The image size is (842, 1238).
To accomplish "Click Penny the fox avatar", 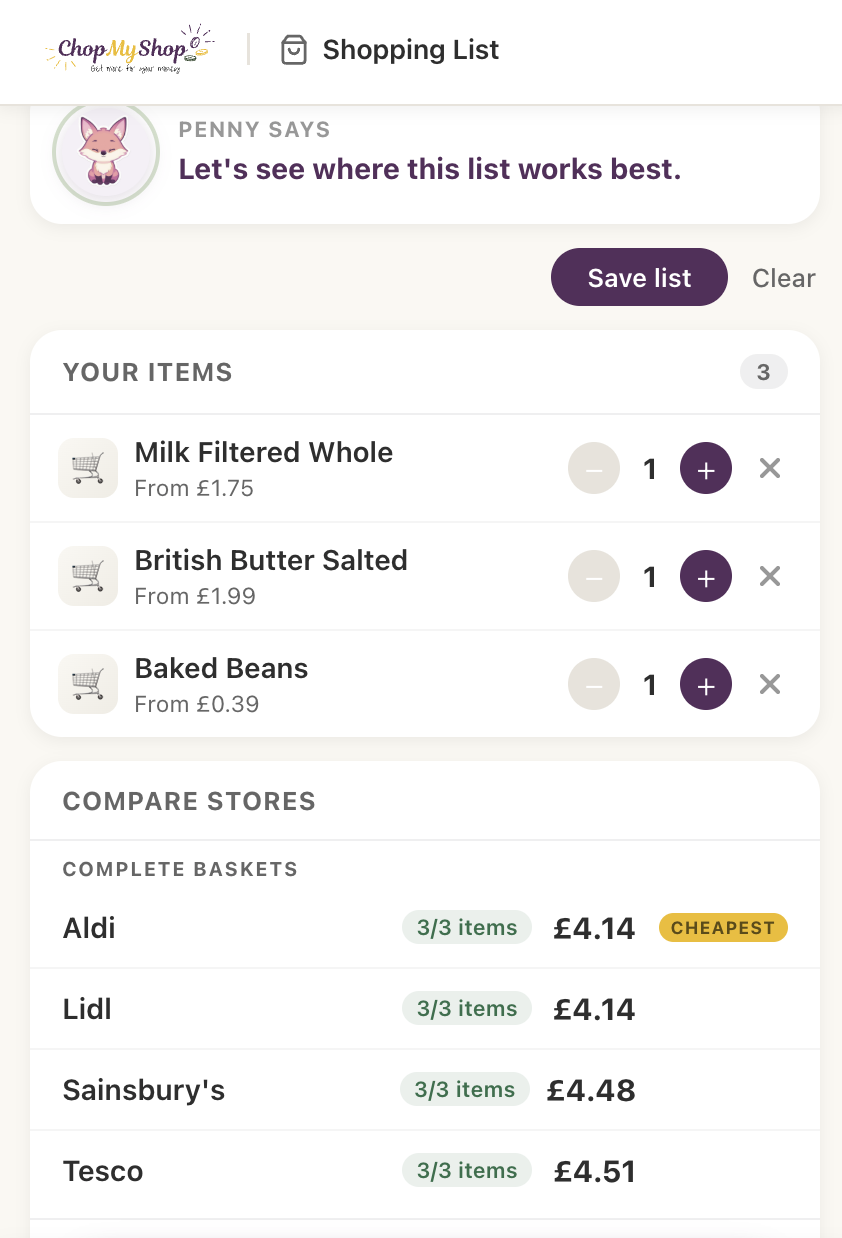I will pos(106,152).
